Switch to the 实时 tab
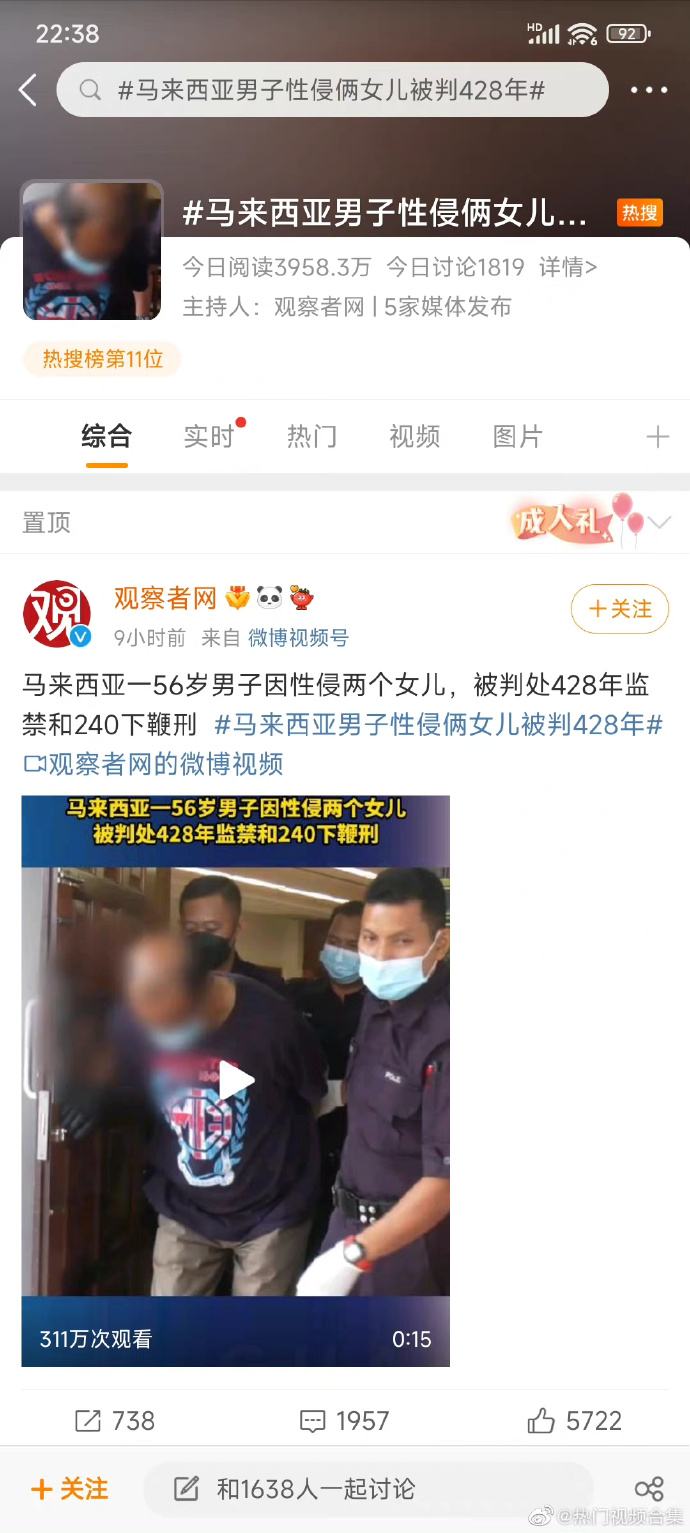This screenshot has width=690, height=1533. pyautogui.click(x=209, y=436)
